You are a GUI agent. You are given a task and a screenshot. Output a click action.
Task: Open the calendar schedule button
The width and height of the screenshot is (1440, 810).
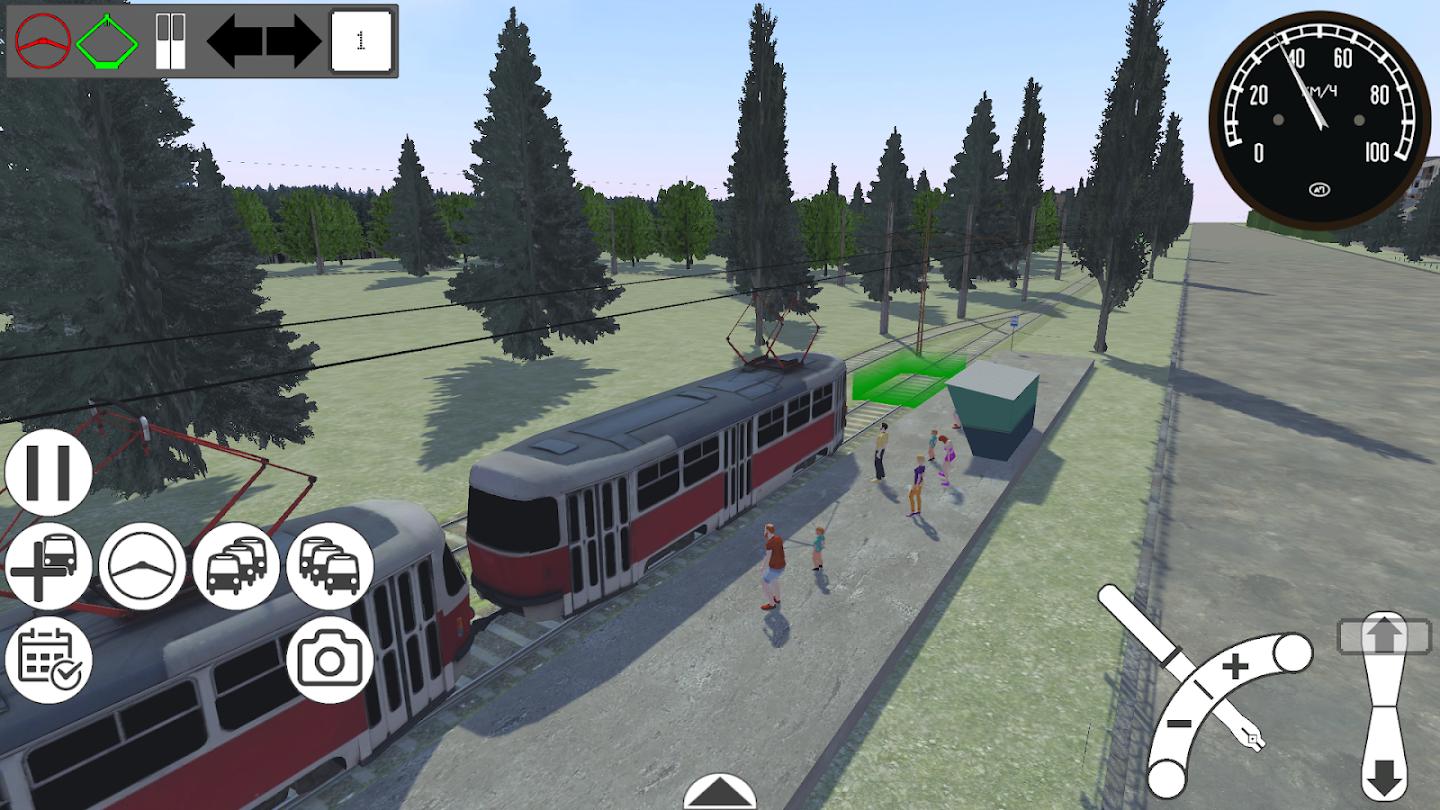(x=48, y=660)
